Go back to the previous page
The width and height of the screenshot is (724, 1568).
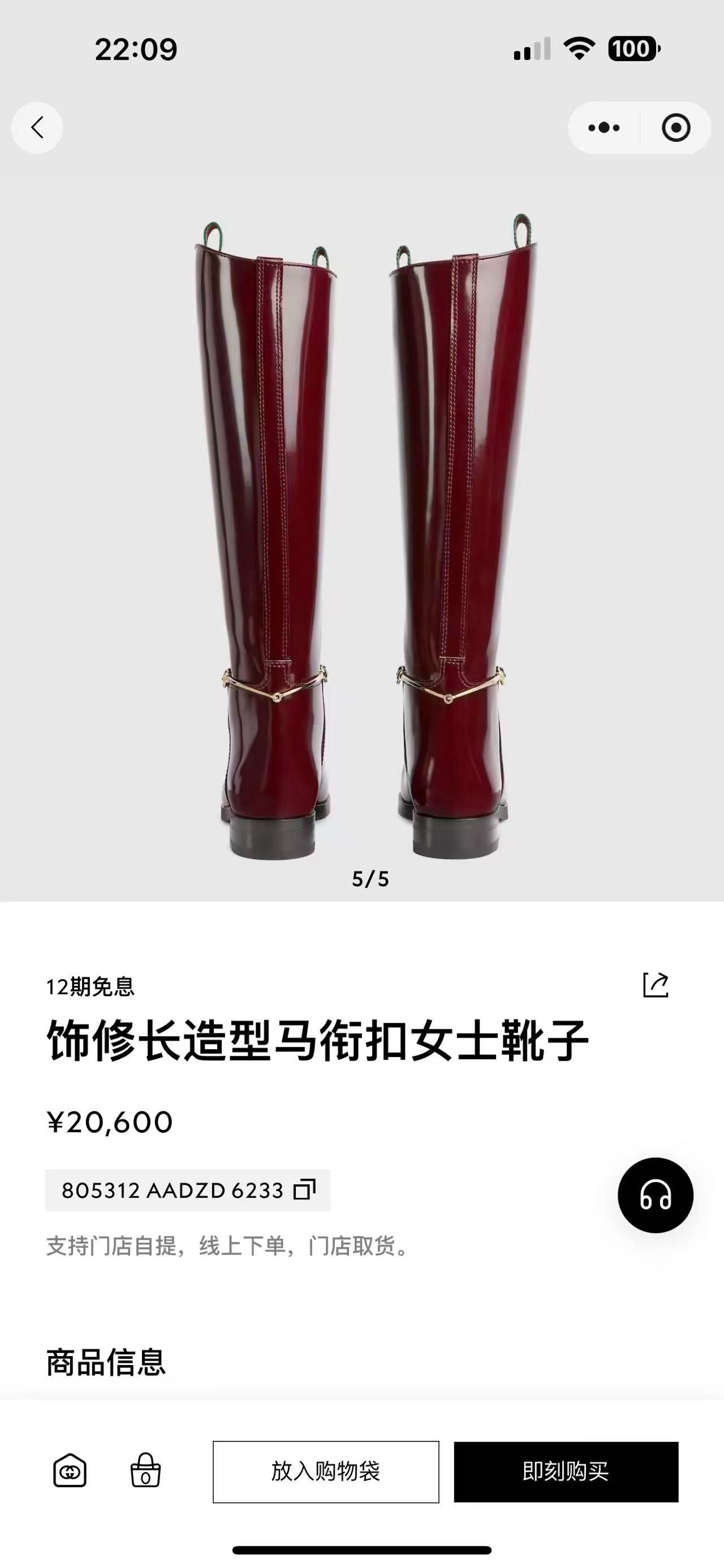pyautogui.click(x=37, y=128)
